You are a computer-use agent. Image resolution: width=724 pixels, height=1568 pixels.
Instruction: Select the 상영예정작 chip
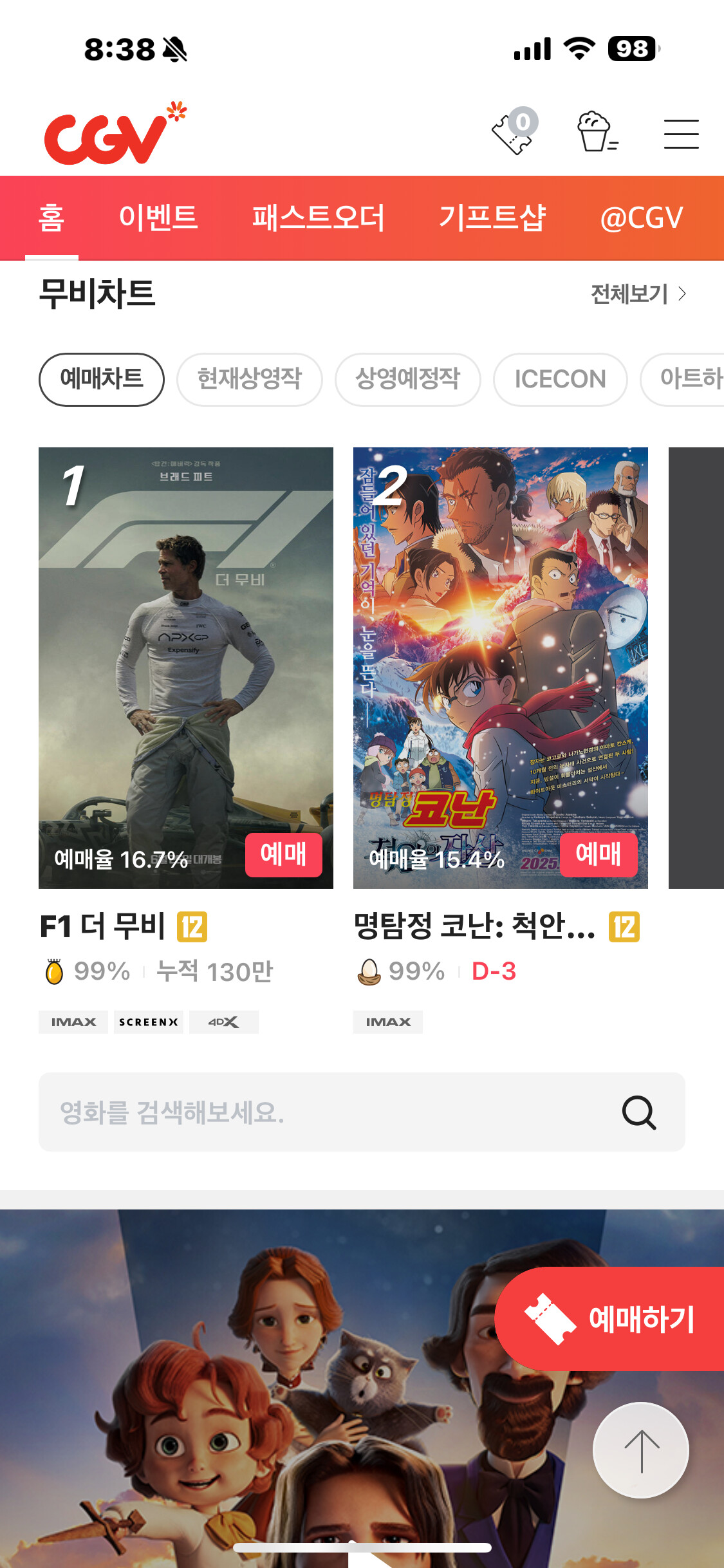coord(408,379)
